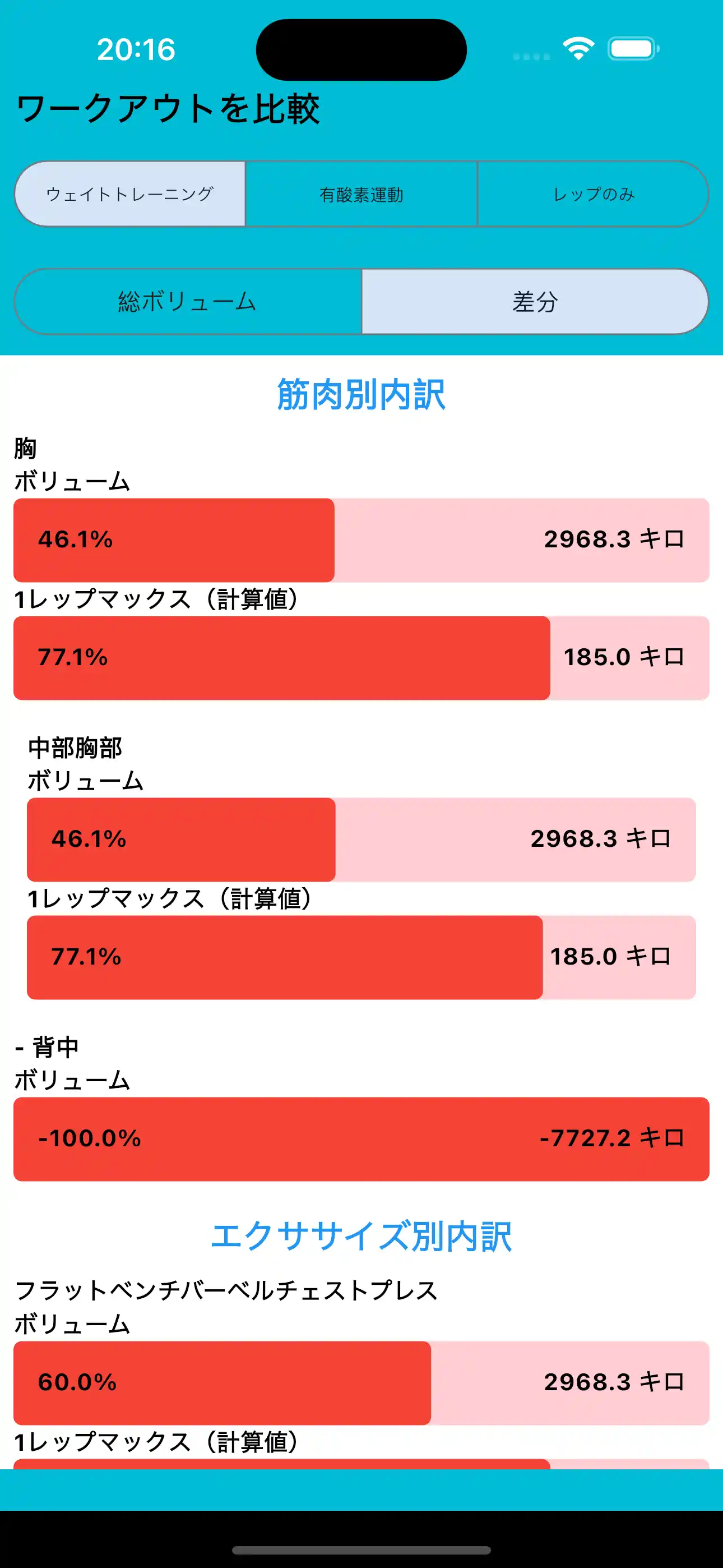Open the レップのみ comparison view
This screenshot has height=1568, width=723.
click(x=593, y=193)
